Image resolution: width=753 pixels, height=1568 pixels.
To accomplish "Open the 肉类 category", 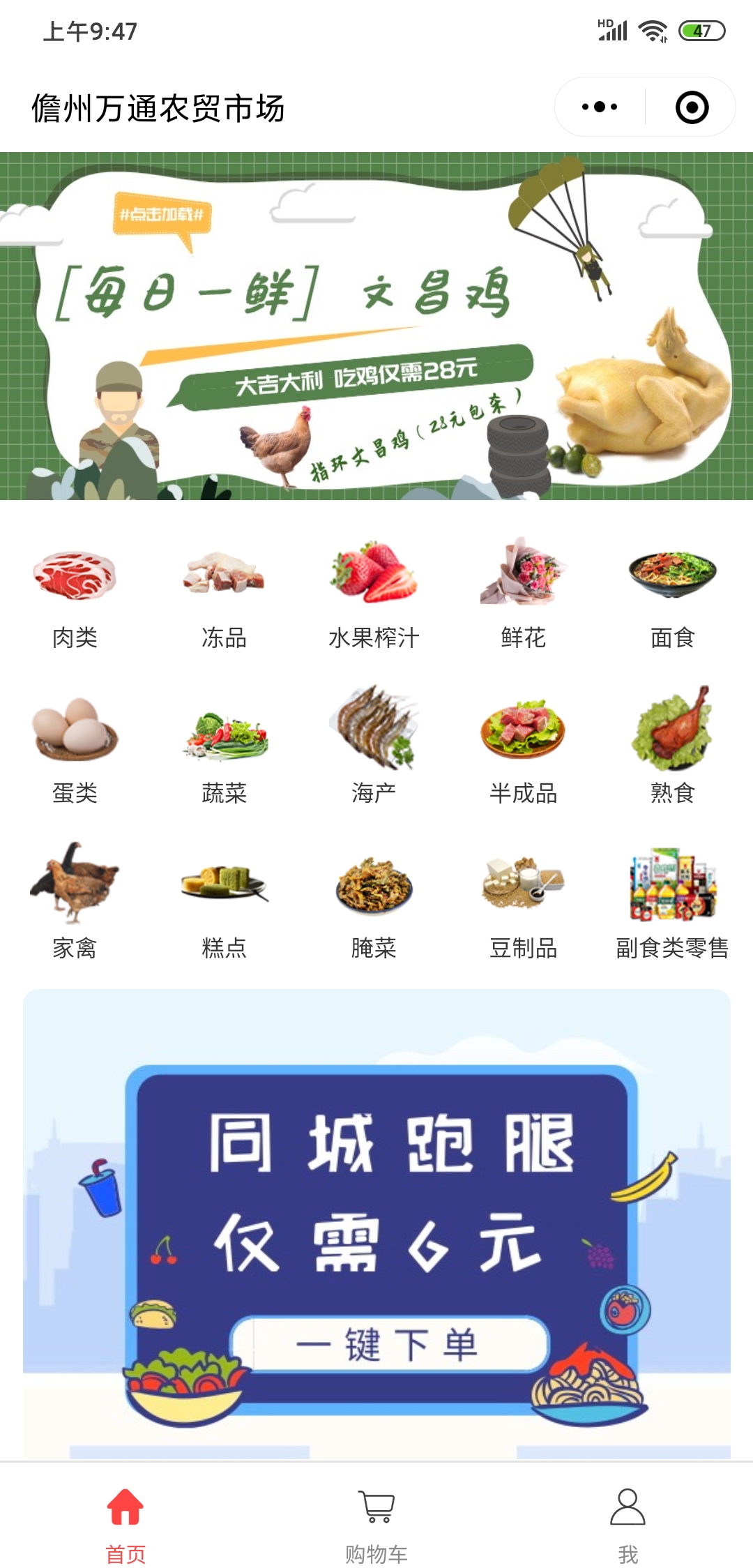I will (75, 595).
